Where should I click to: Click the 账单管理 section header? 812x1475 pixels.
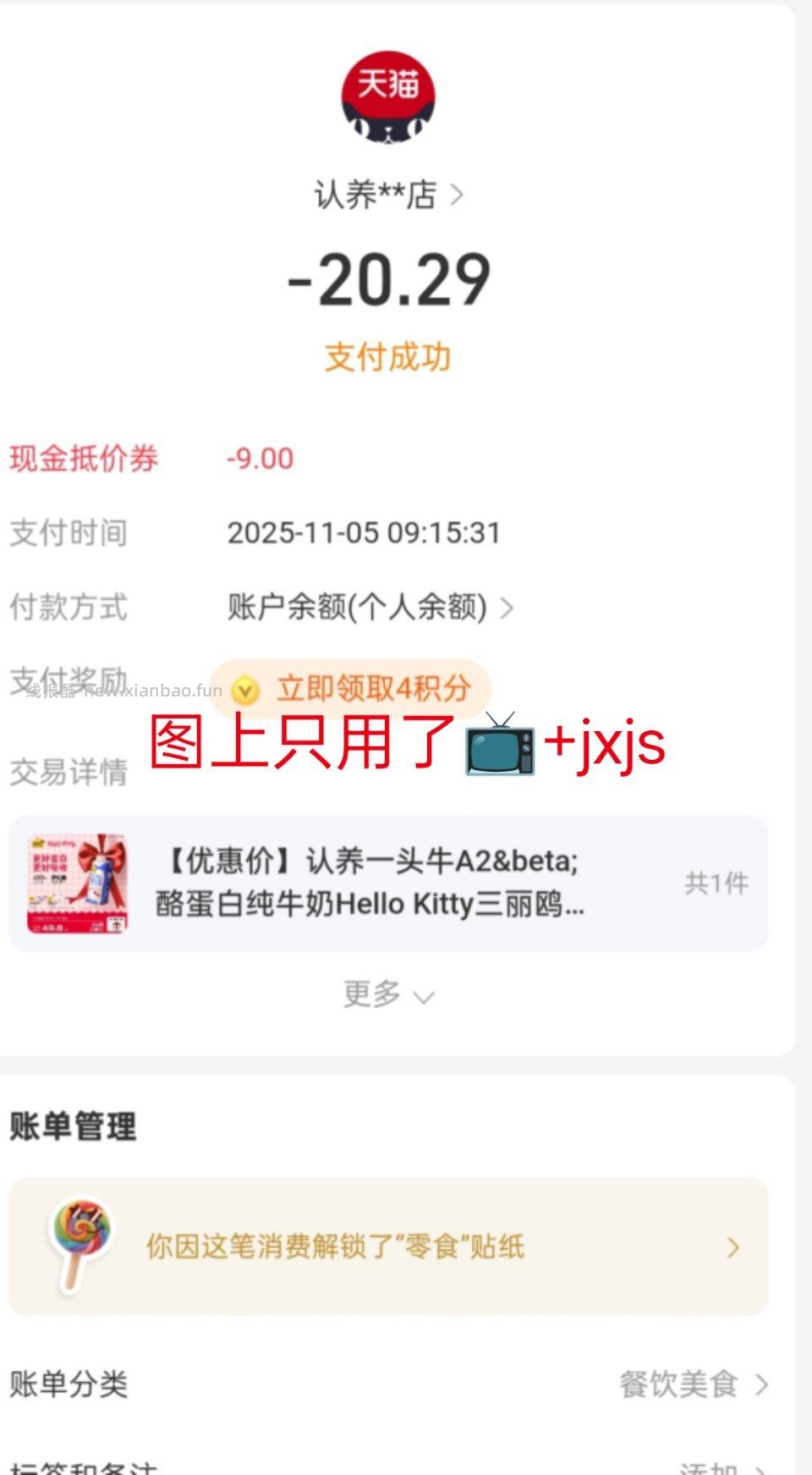point(74,1126)
